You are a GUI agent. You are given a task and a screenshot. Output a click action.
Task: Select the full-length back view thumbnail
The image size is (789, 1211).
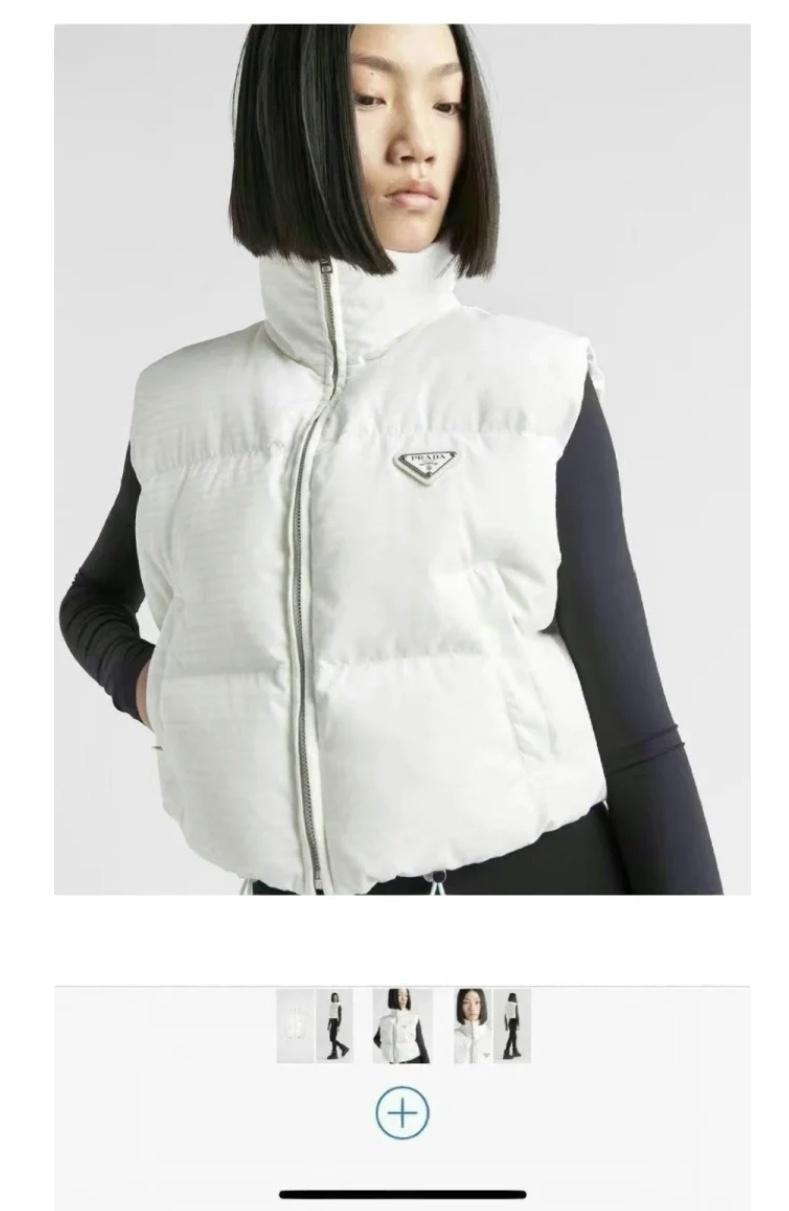(512, 1026)
